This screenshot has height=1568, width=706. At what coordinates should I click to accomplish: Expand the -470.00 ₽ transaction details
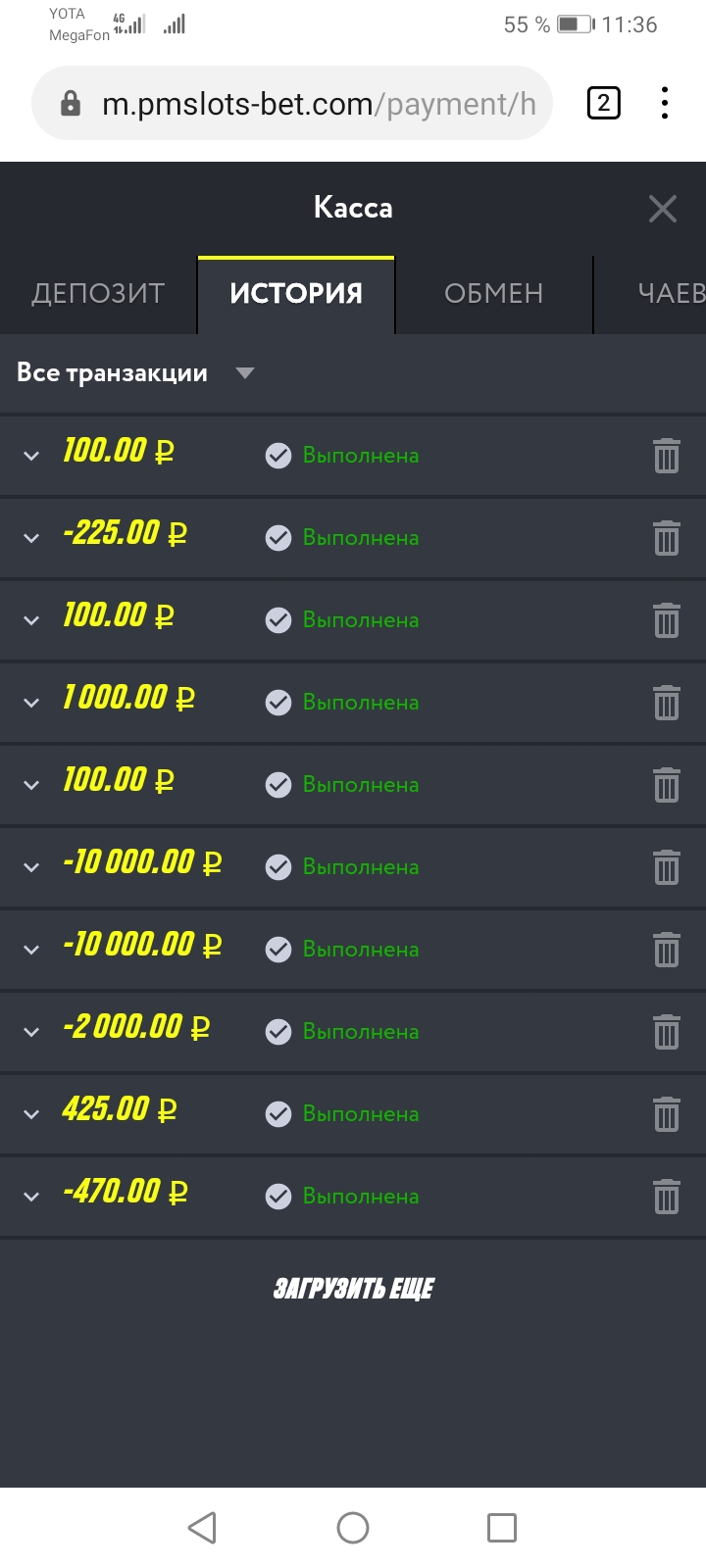[31, 1197]
